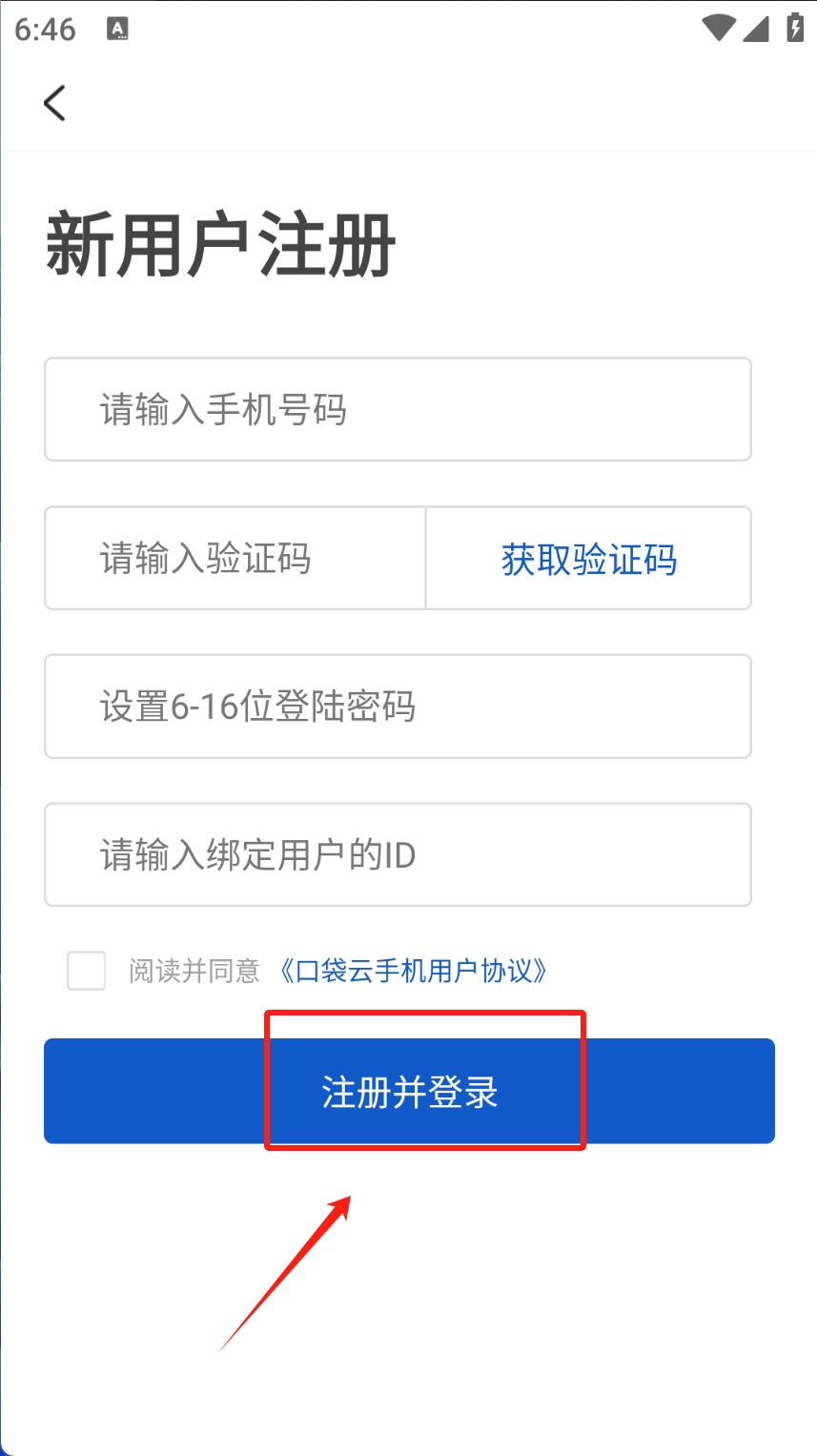Screen dimensions: 817x1456
Task: Check the agree-to-terms checkbox
Action: point(86,971)
